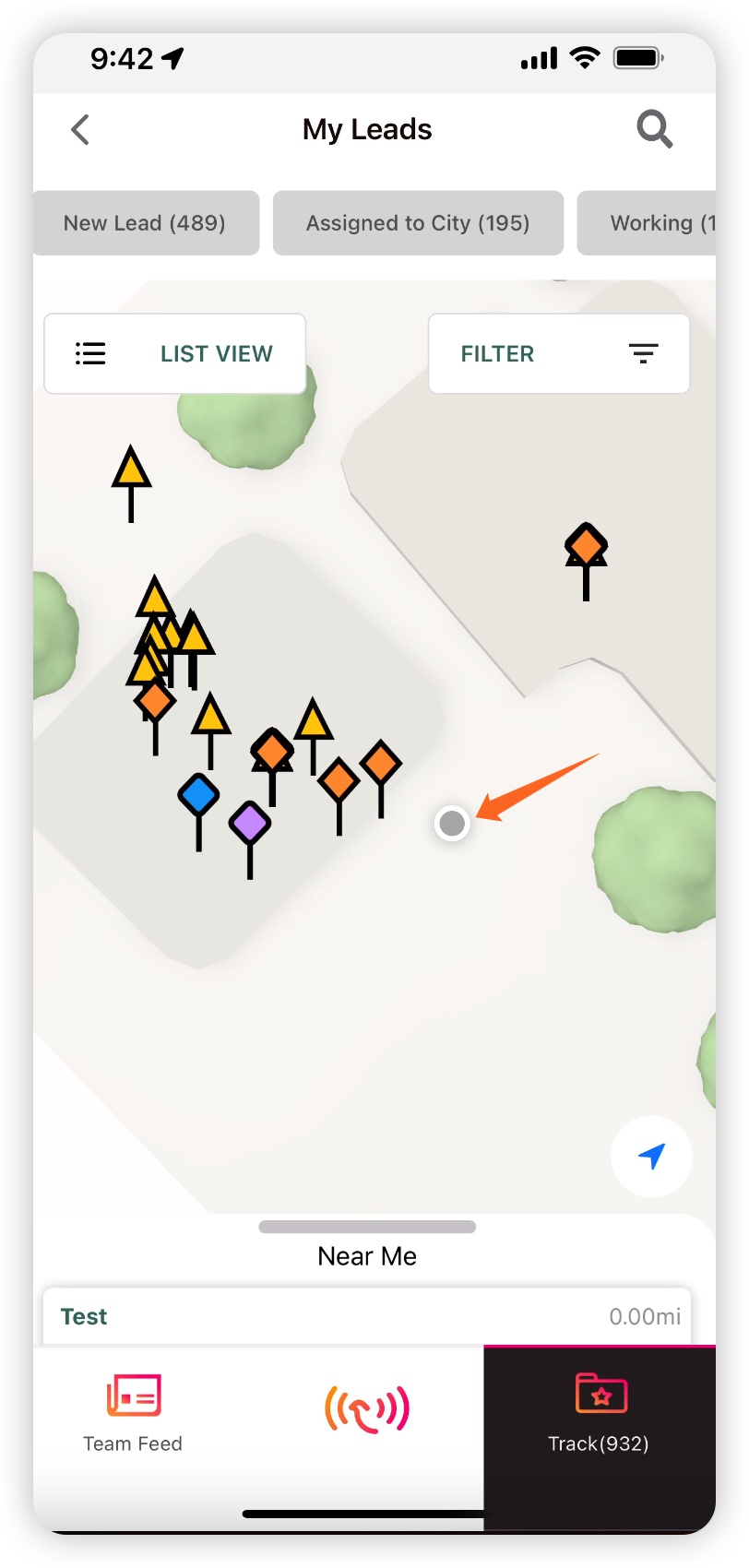This screenshot has width=749, height=1568.
Task: Select the New Lead (489) chip
Action: (146, 223)
